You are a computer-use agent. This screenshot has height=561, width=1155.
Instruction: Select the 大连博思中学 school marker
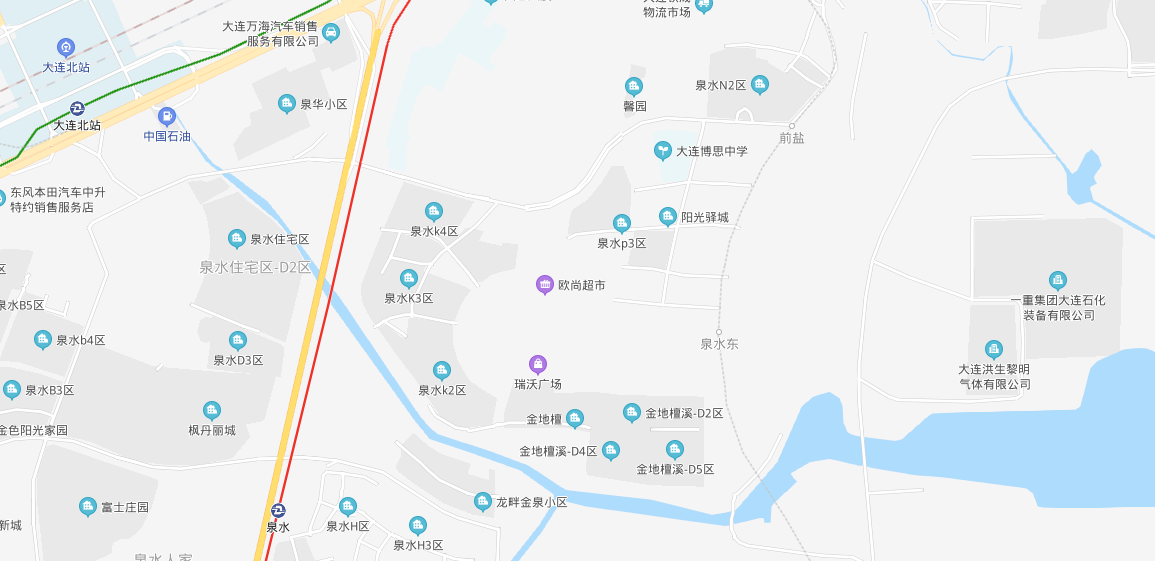point(662,151)
